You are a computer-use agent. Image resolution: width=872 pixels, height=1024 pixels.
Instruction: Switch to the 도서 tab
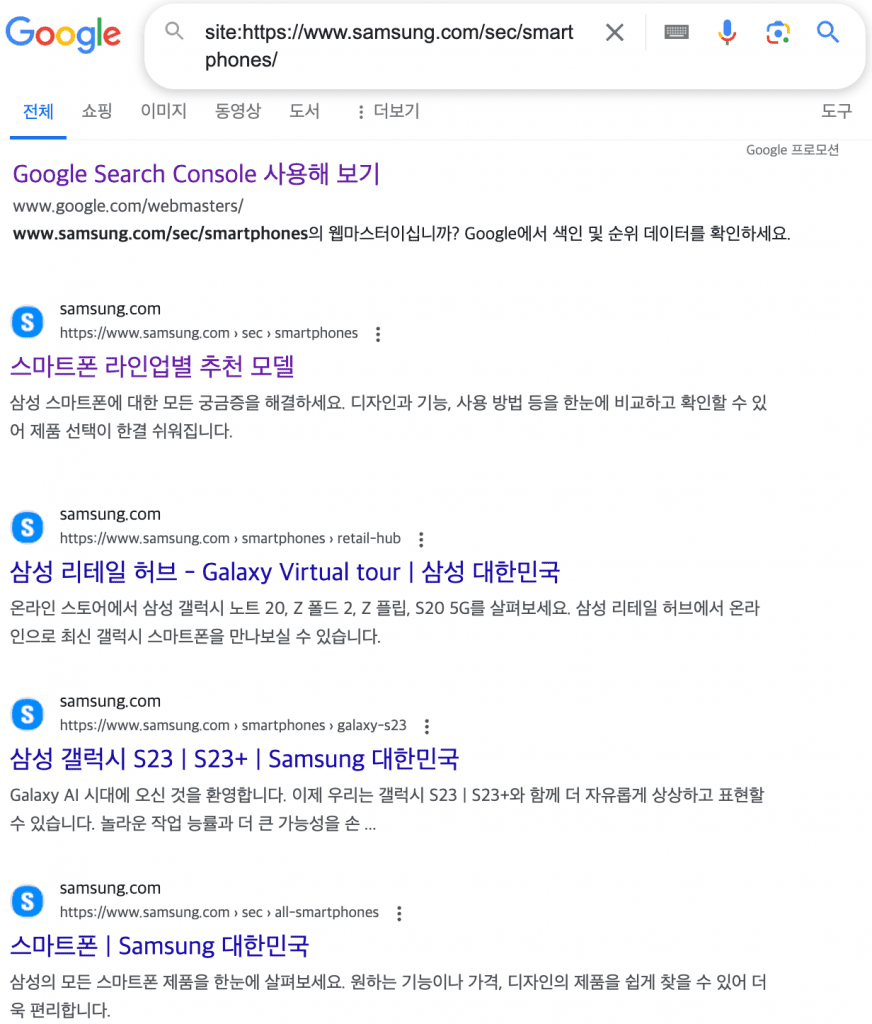(x=304, y=111)
